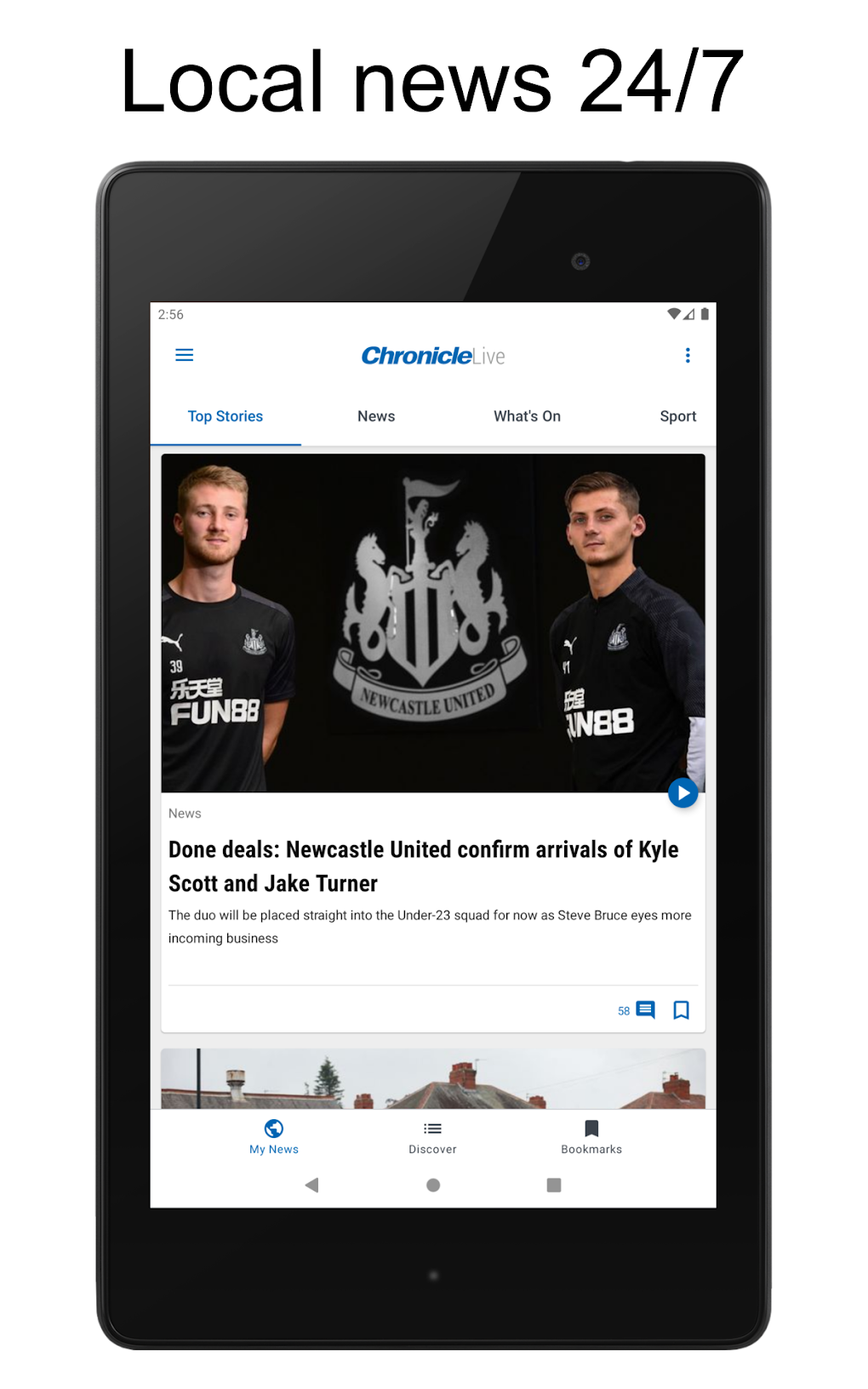The width and height of the screenshot is (868, 1389).
Task: Switch to the News tab
Action: 375,416
